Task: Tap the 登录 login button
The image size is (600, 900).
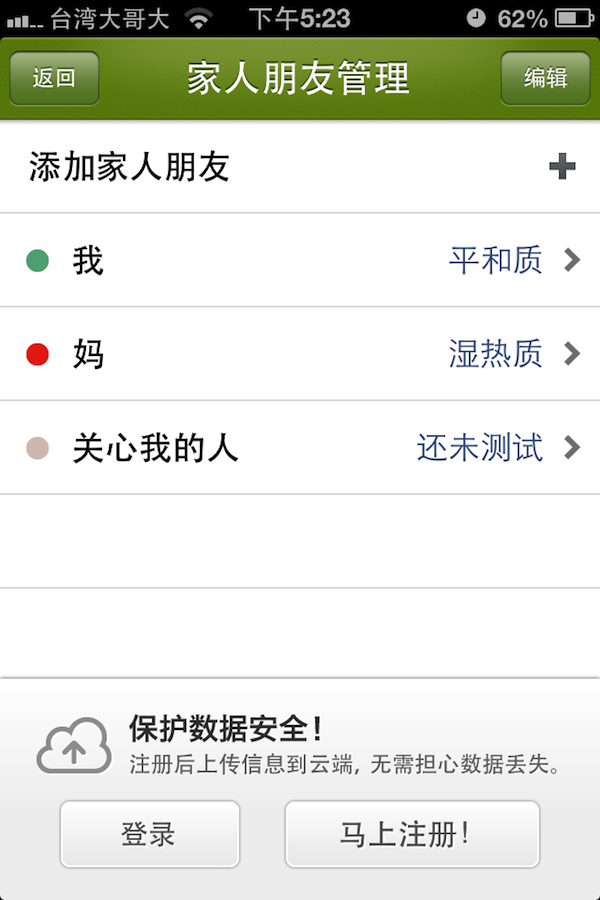Action: coord(149,834)
